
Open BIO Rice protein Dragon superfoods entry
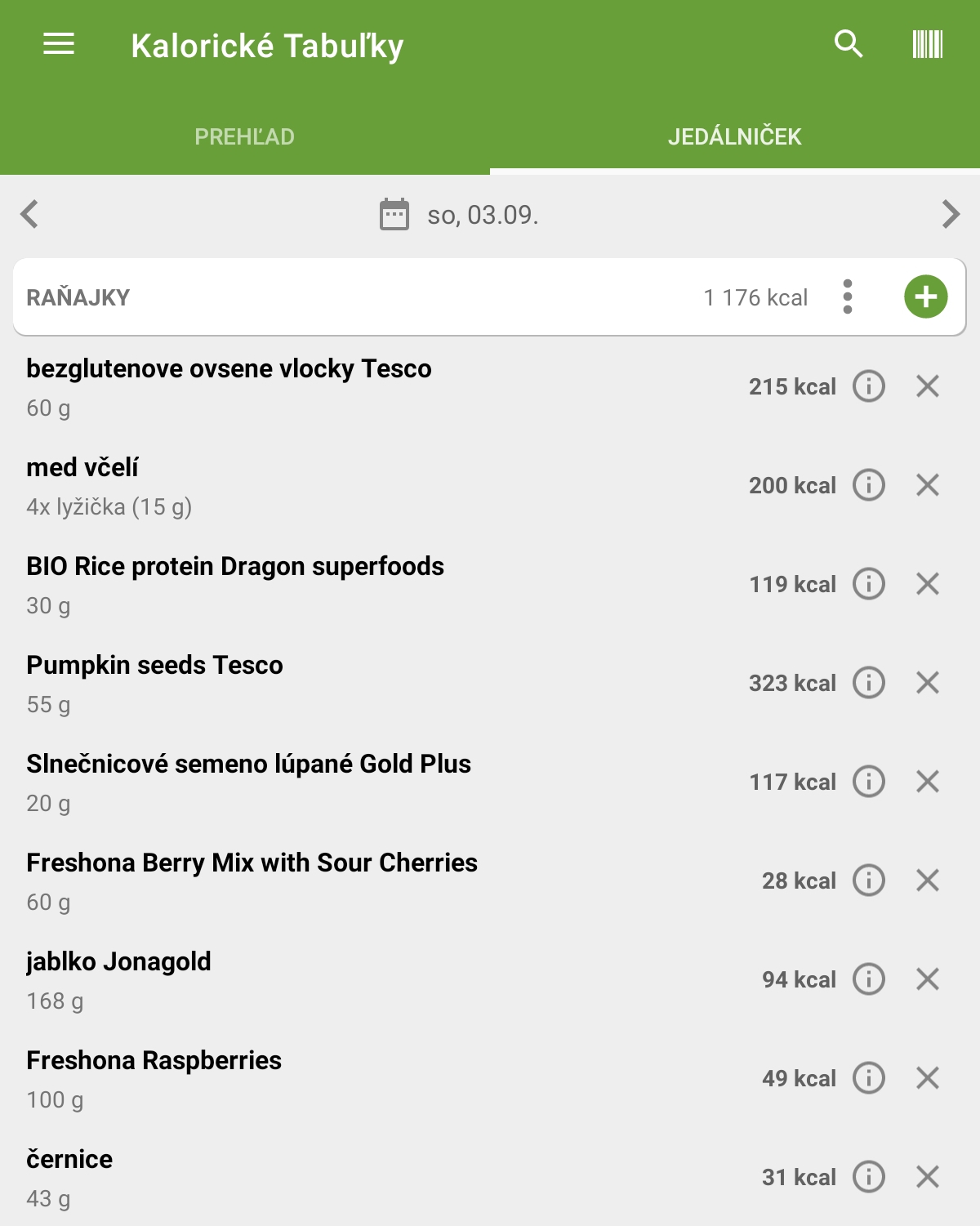tap(235, 584)
